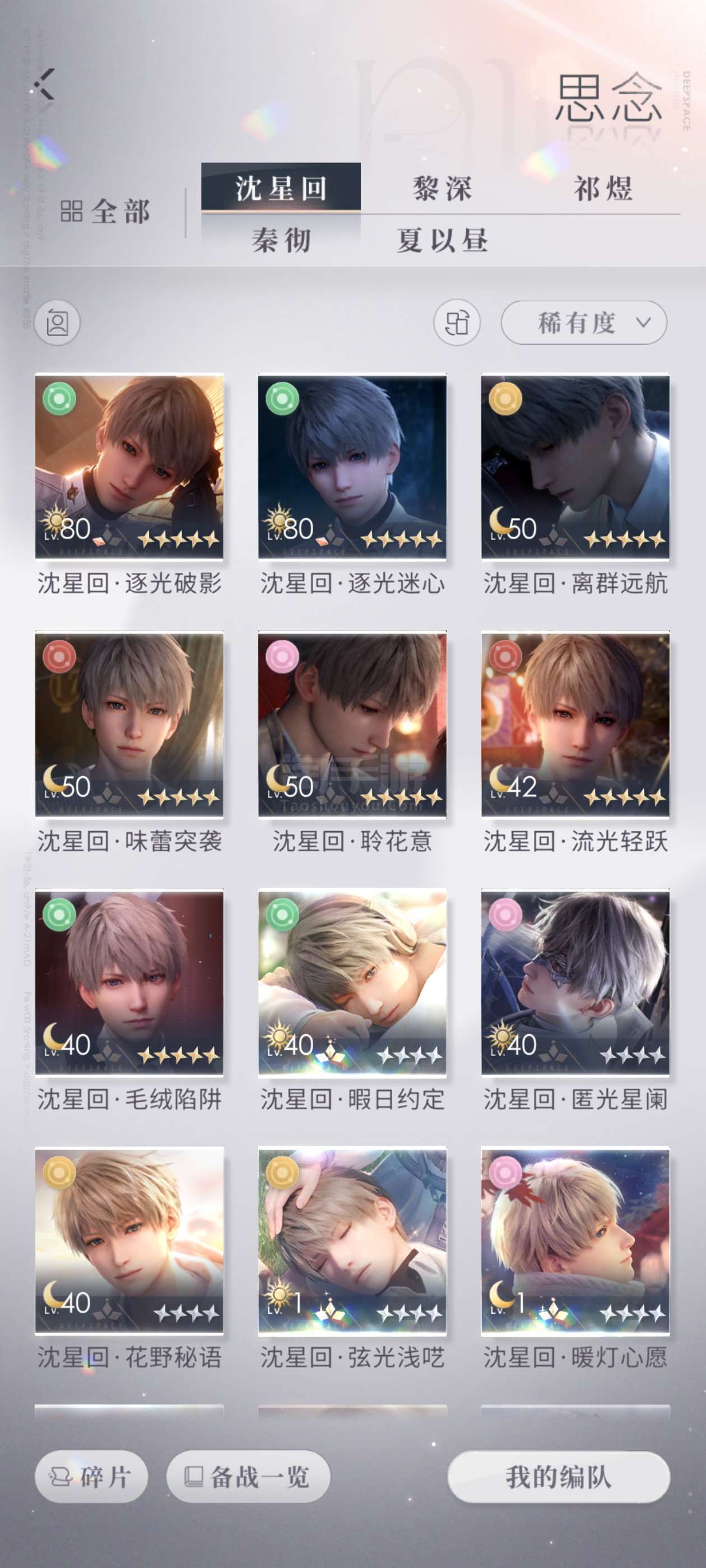Open 备战一览 overview
This screenshot has height=1568, width=706.
(249, 1477)
